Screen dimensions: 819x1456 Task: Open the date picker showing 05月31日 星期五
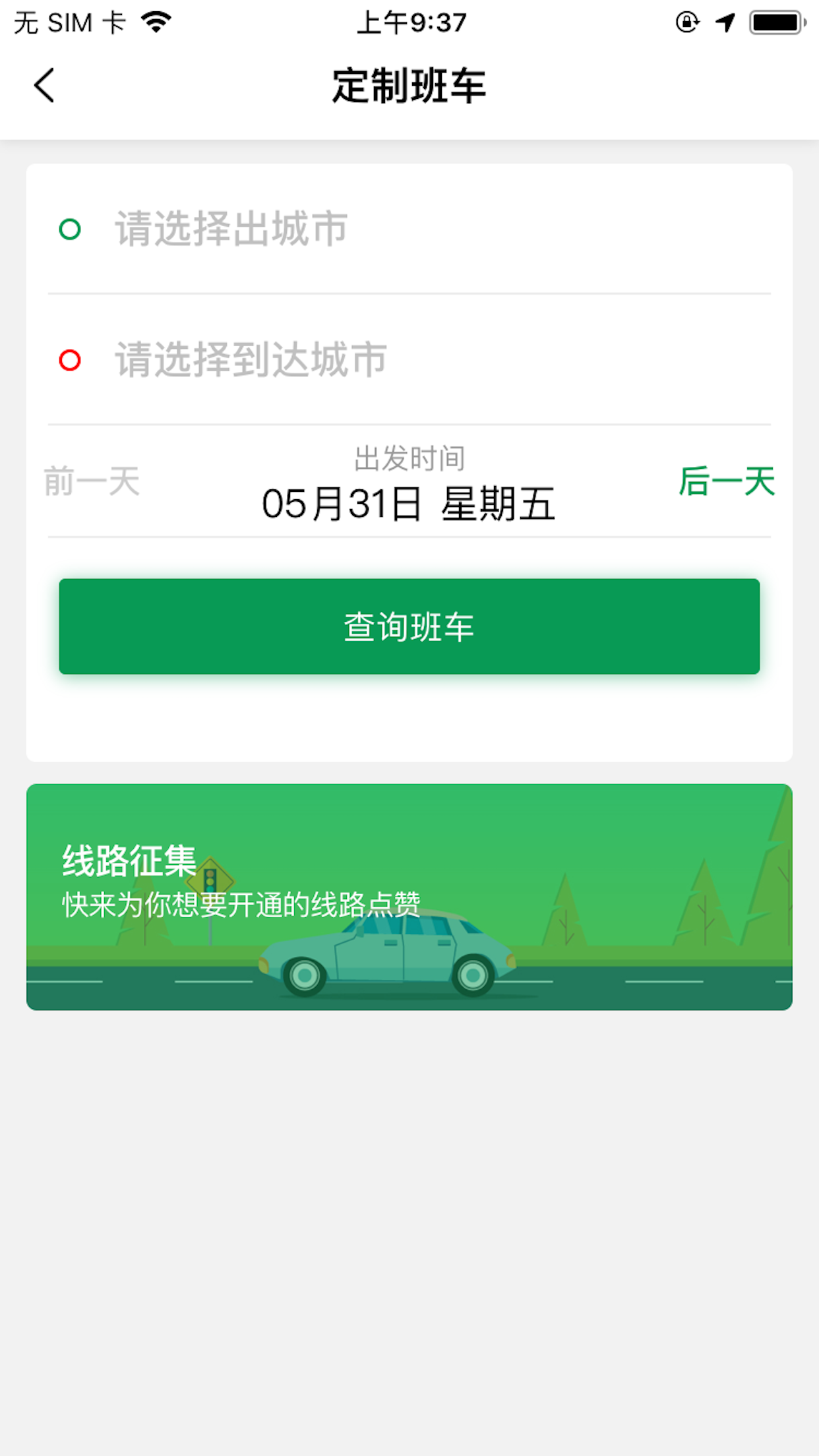click(x=409, y=504)
